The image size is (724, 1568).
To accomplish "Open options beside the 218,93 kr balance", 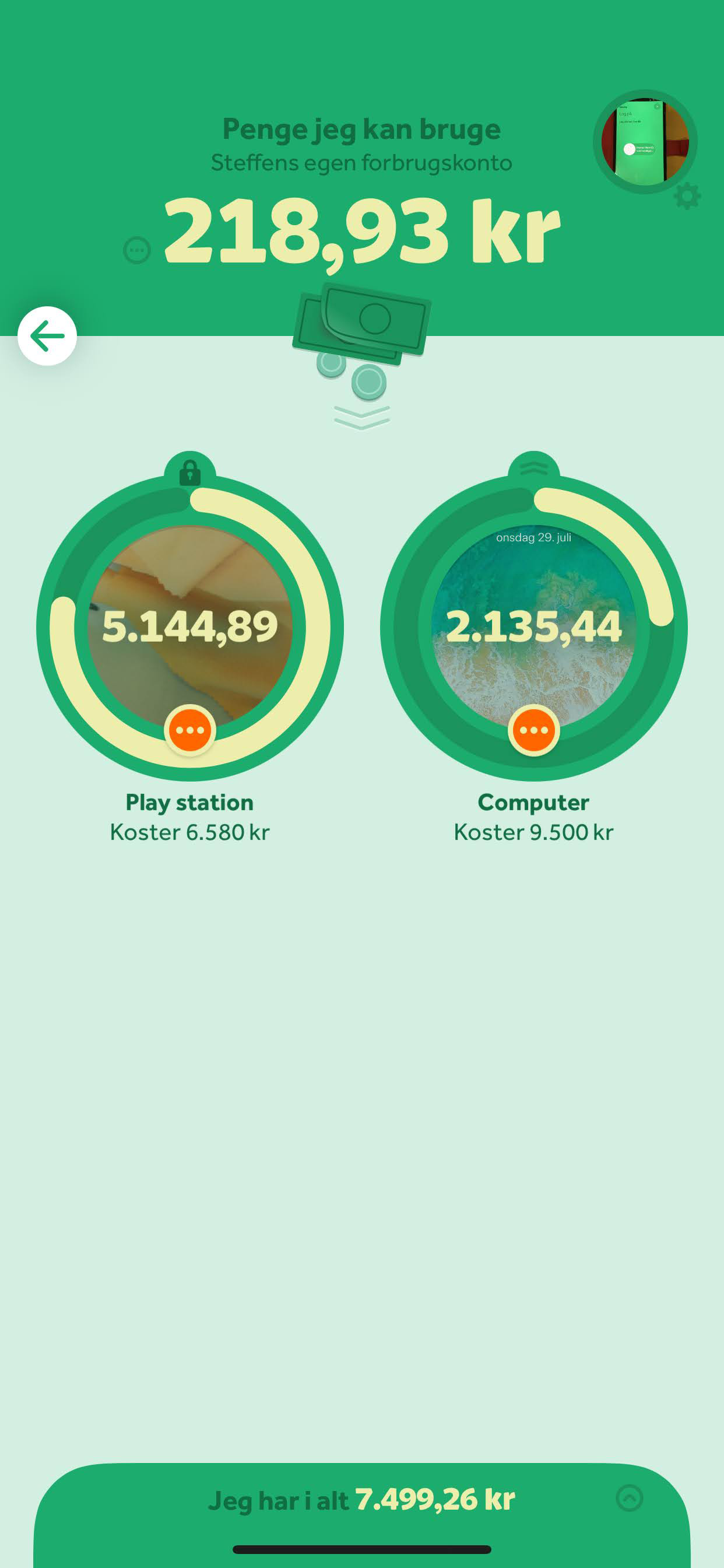I will pyautogui.click(x=137, y=250).
